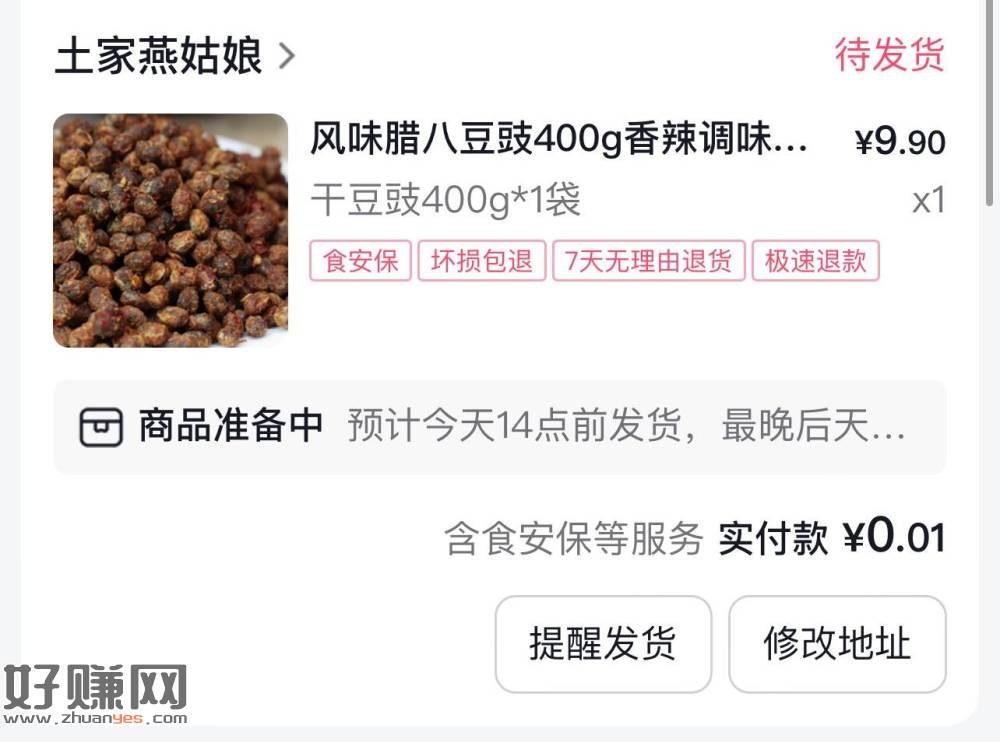The height and width of the screenshot is (742, 1000).
Task: Open the 风味腊八豆豉 product thumbnail
Action: coord(170,231)
